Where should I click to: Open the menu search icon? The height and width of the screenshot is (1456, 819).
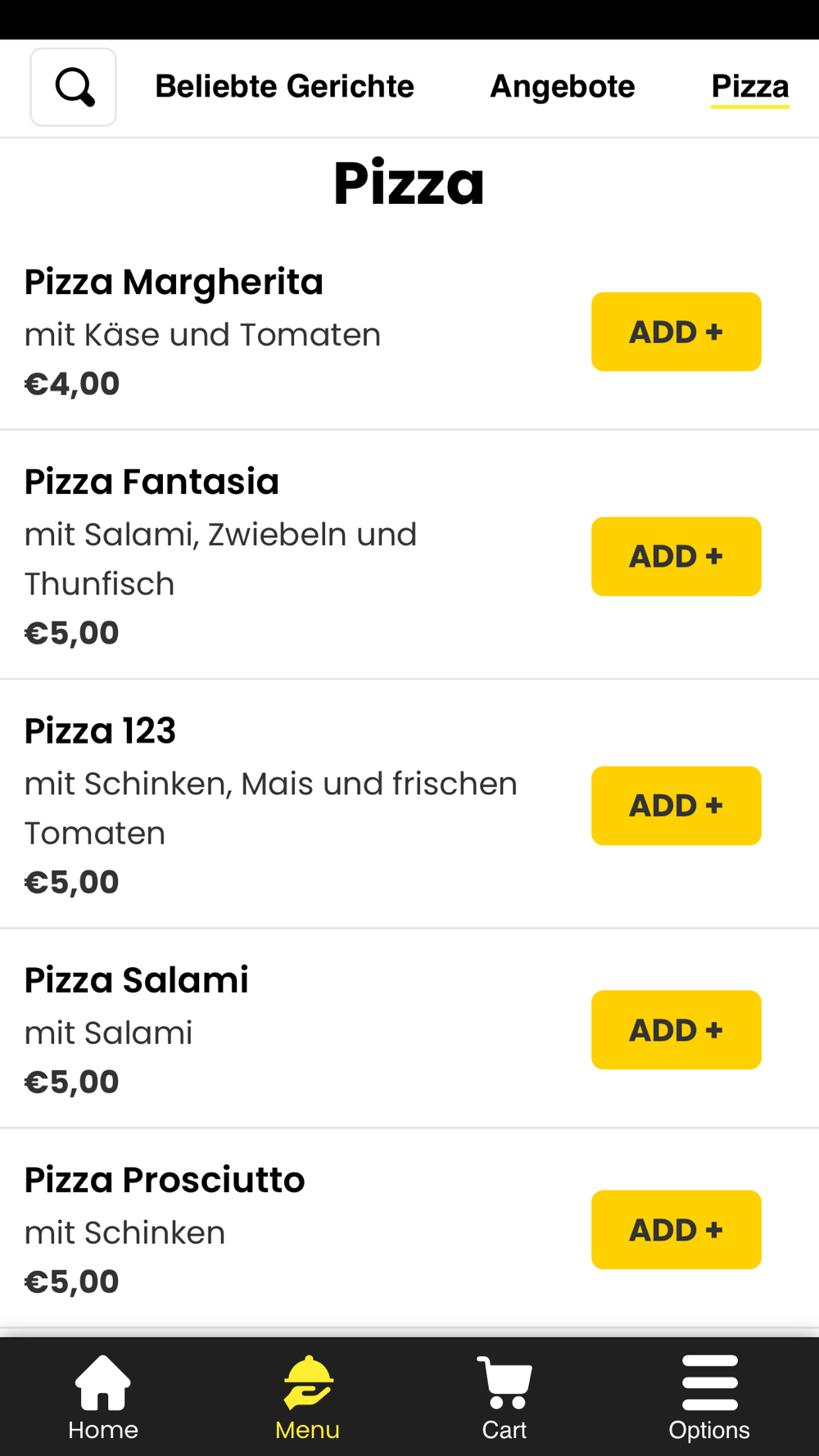[74, 87]
